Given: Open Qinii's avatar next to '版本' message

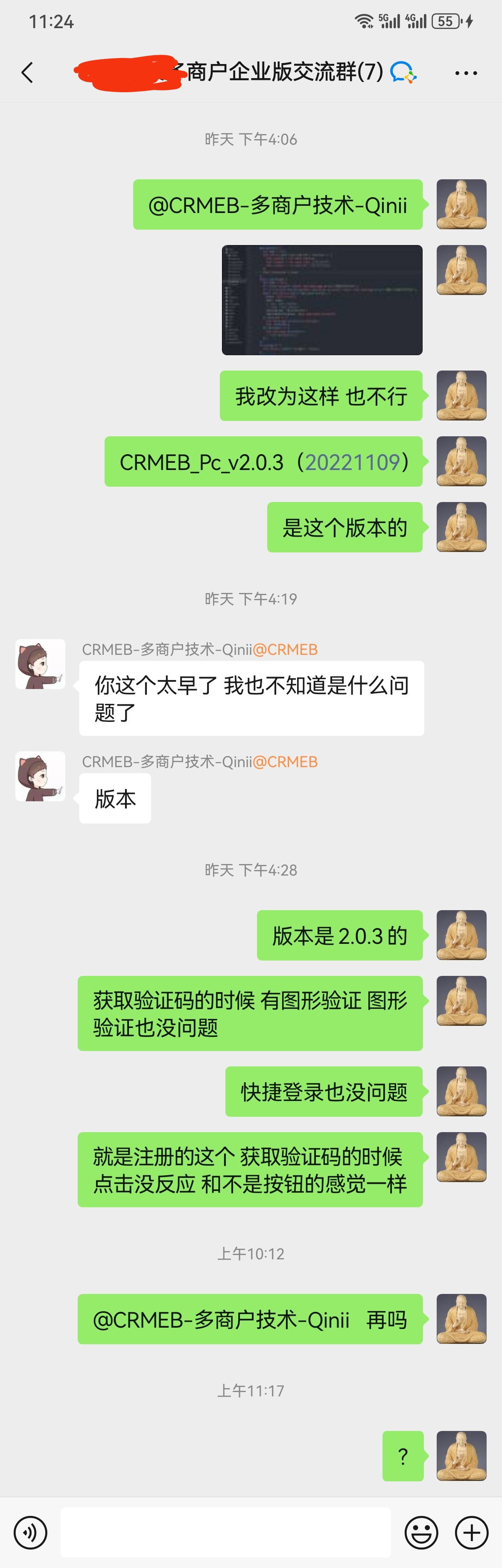Looking at the screenshot, I should 40,776.
